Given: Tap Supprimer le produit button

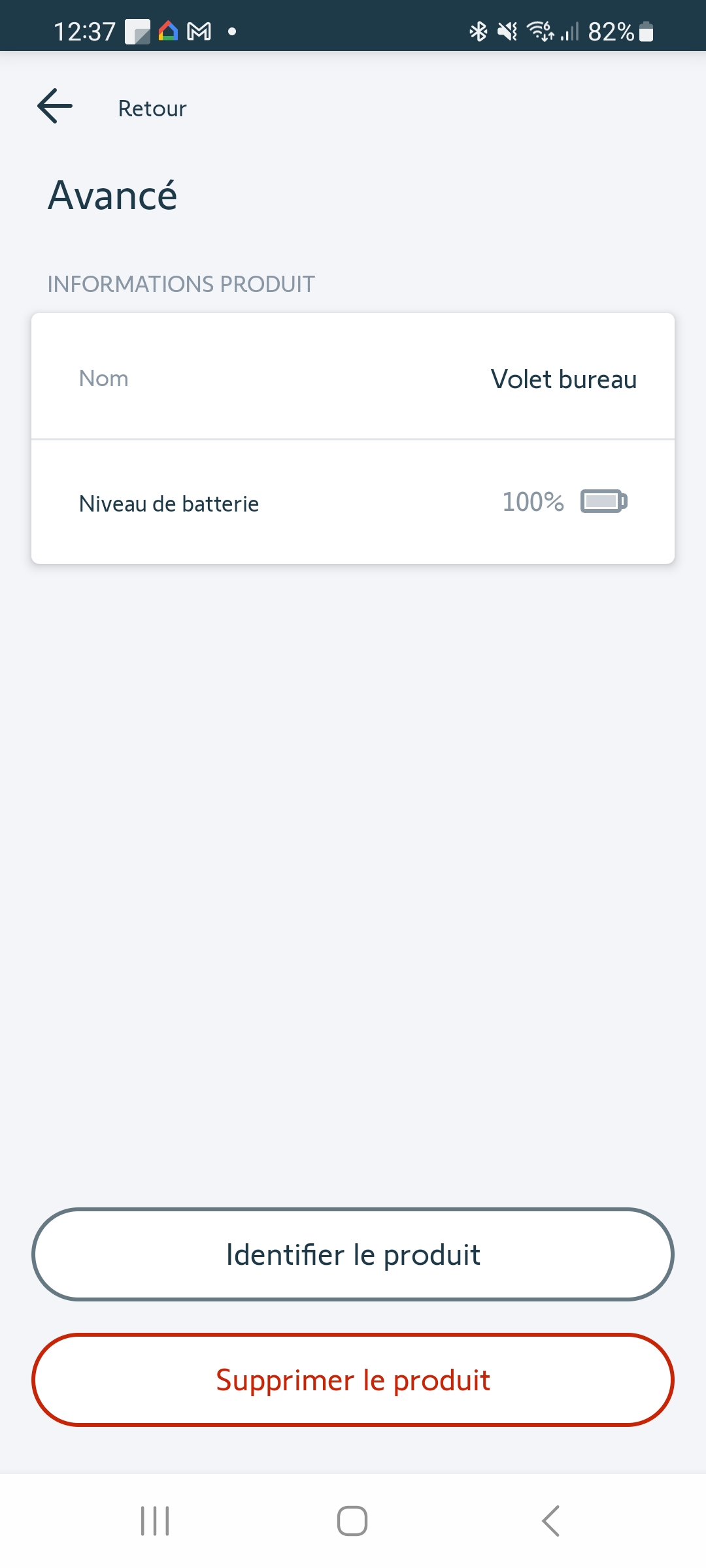Looking at the screenshot, I should (x=353, y=1380).
